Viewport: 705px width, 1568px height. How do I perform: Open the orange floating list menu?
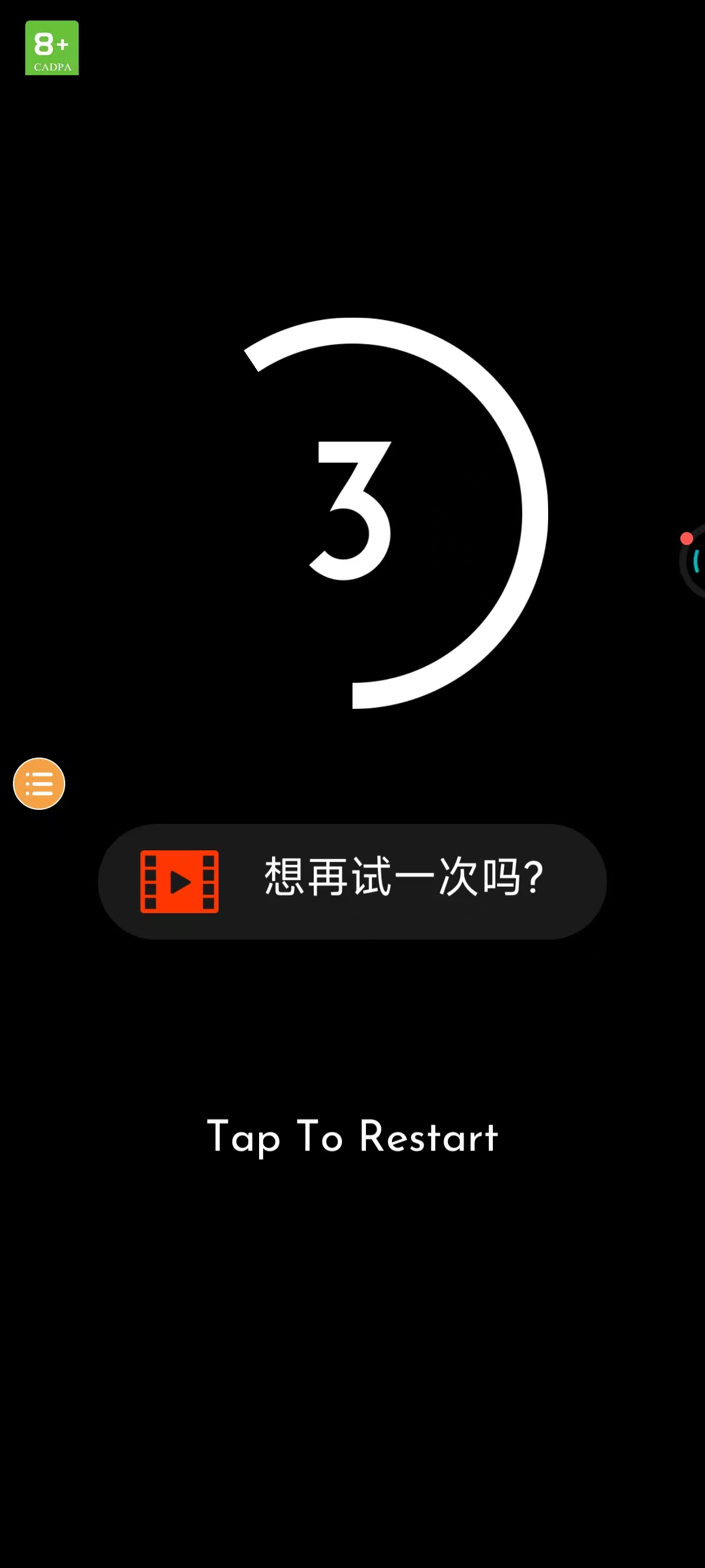[x=39, y=783]
